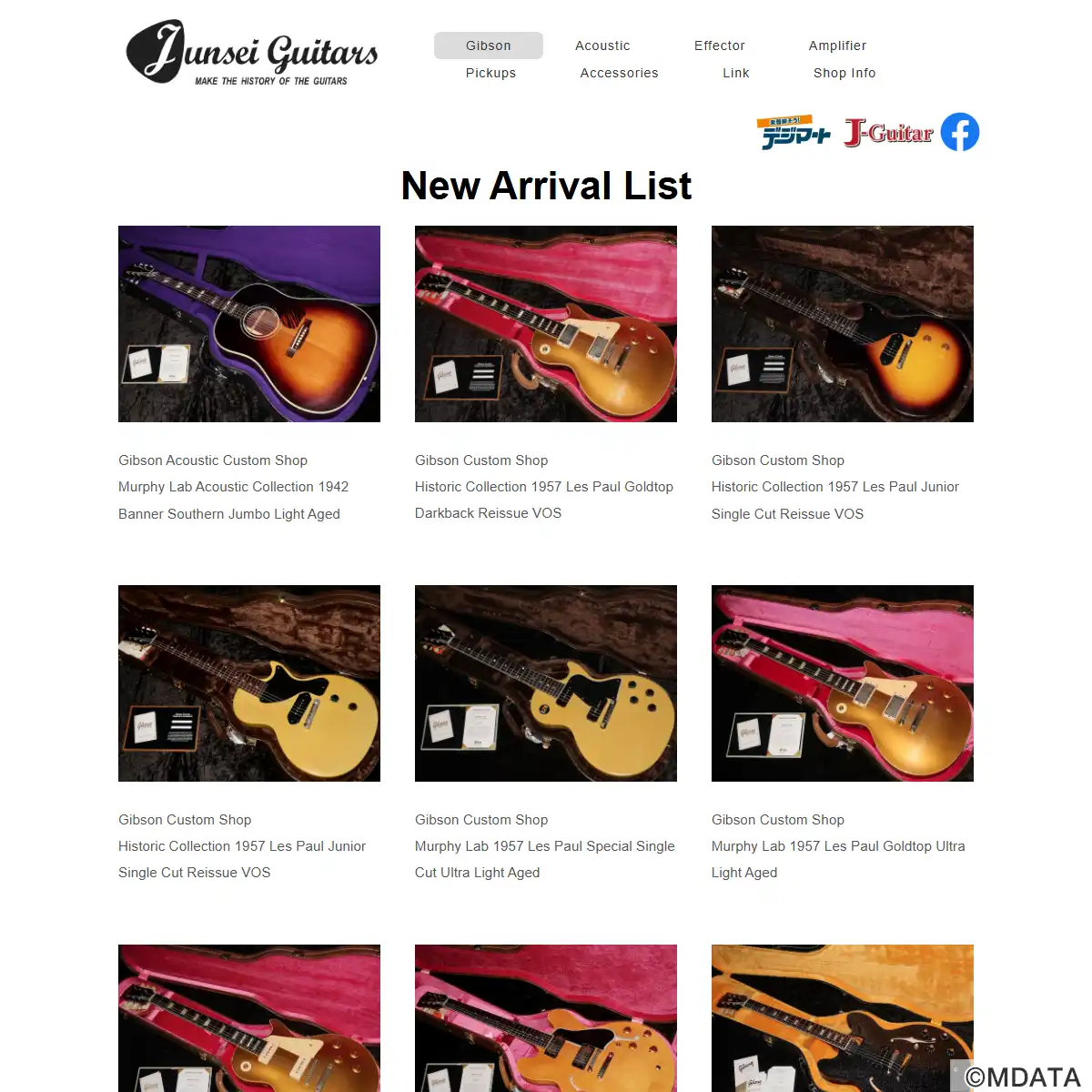1092x1092 pixels.
Task: Open the Facebook page icon
Action: 960,133
